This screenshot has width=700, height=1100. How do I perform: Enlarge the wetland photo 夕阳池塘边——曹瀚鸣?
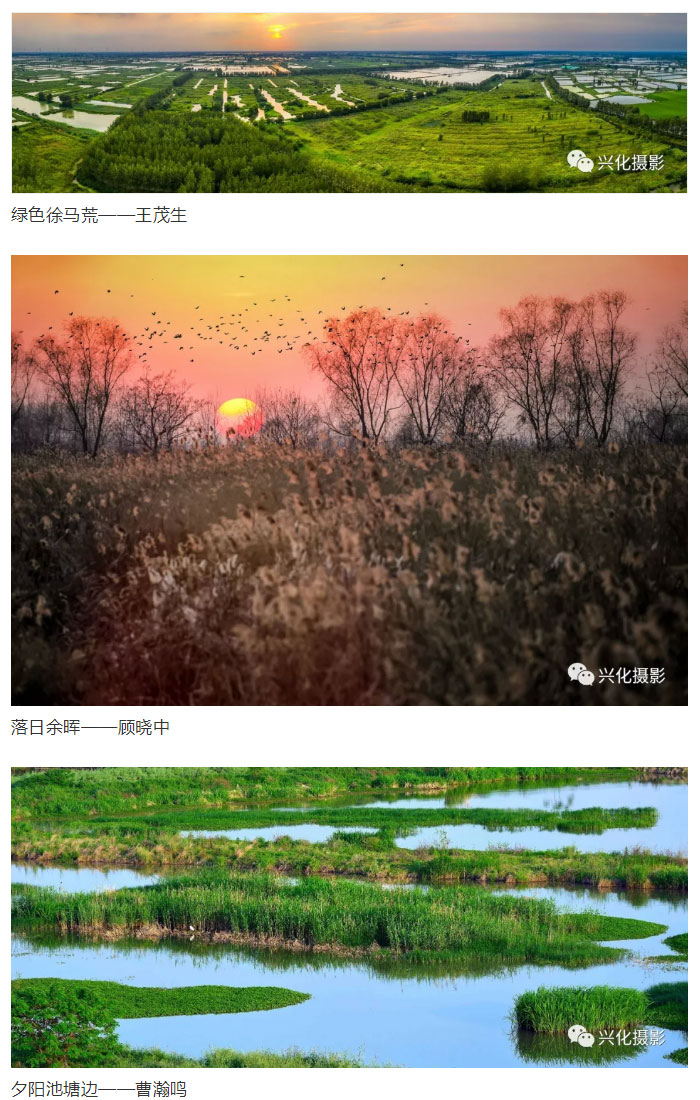(349, 916)
